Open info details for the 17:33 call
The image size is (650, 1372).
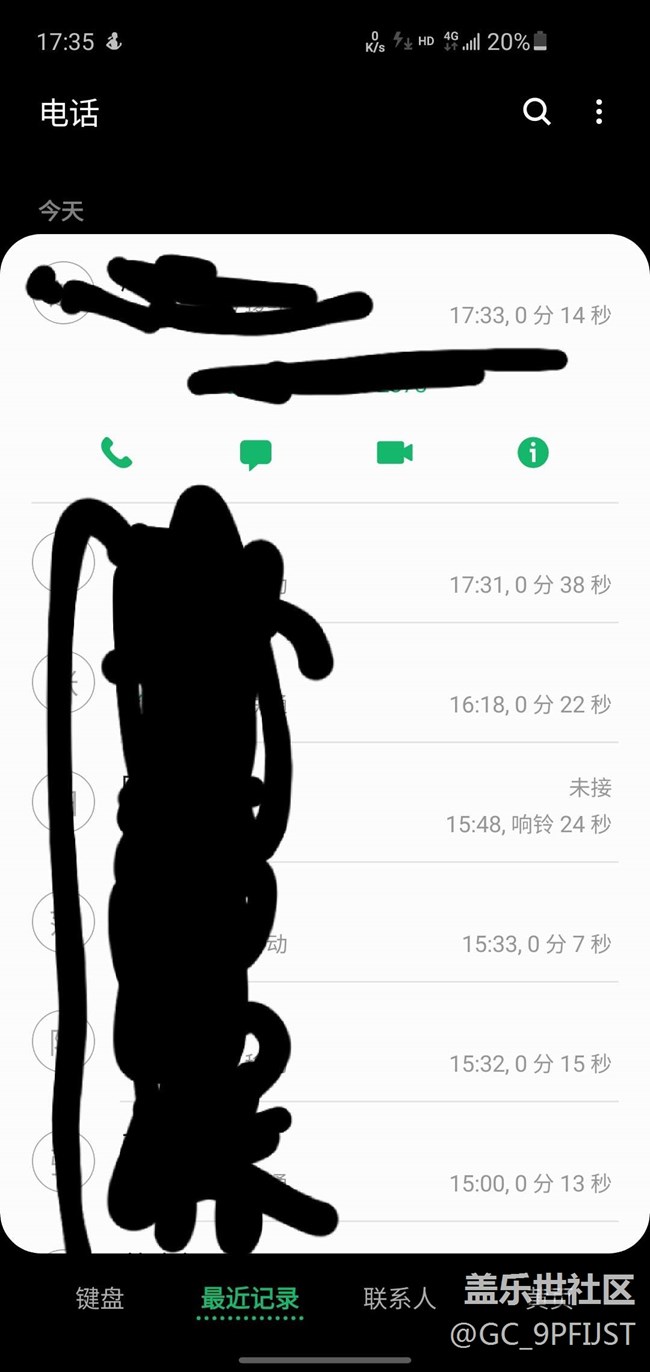pyautogui.click(x=533, y=453)
